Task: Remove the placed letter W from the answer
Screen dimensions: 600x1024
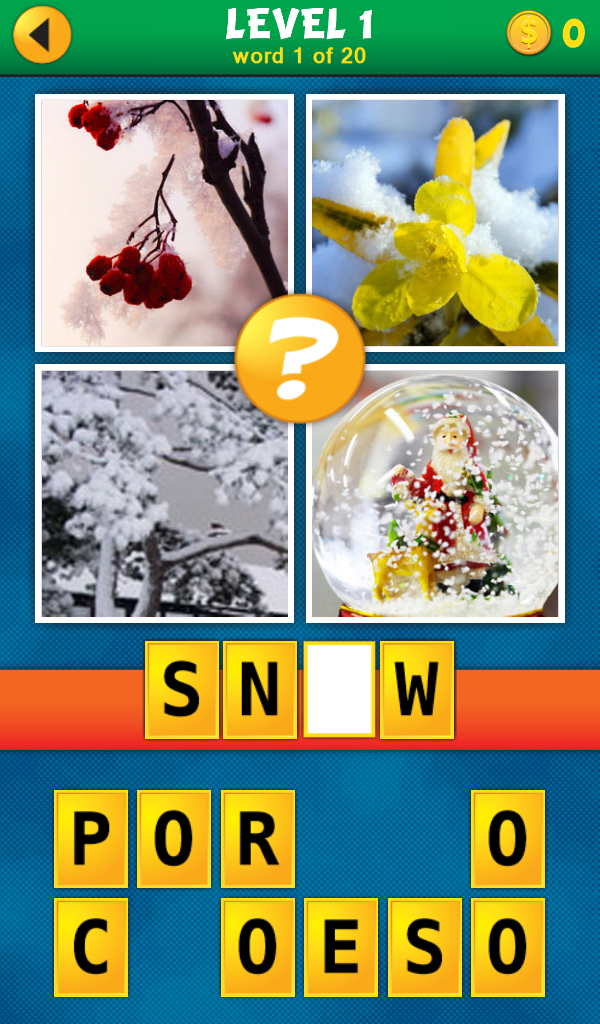Action: 417,690
